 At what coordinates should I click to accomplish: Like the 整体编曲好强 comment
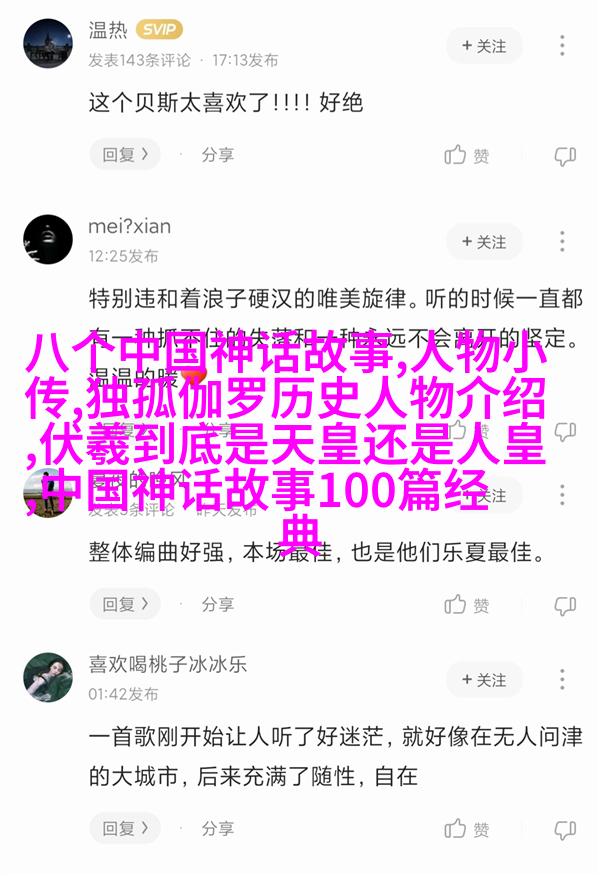[467, 605]
